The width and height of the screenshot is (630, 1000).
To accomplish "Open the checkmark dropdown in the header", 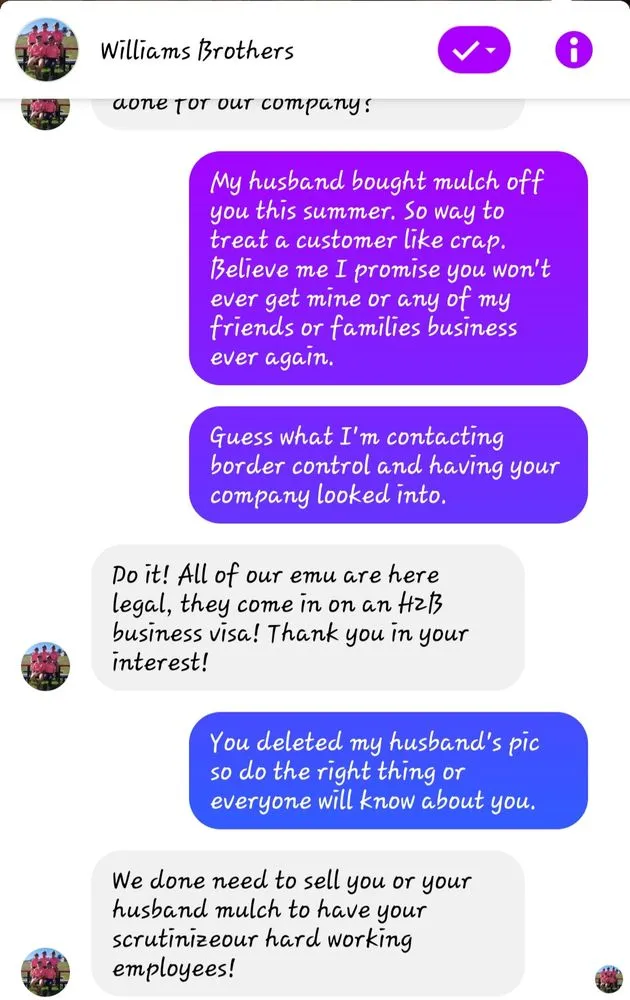I will coord(474,51).
